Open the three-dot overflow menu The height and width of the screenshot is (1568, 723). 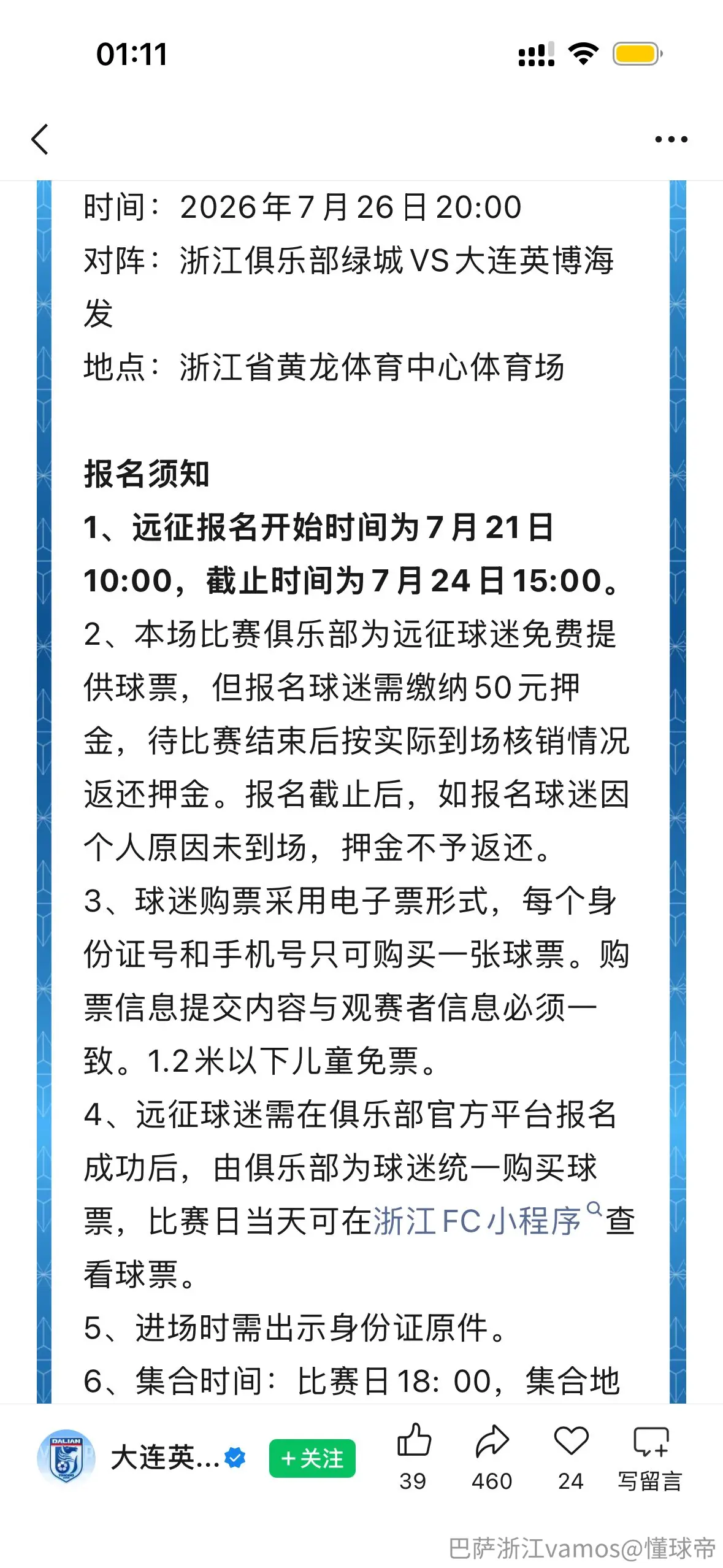[671, 140]
